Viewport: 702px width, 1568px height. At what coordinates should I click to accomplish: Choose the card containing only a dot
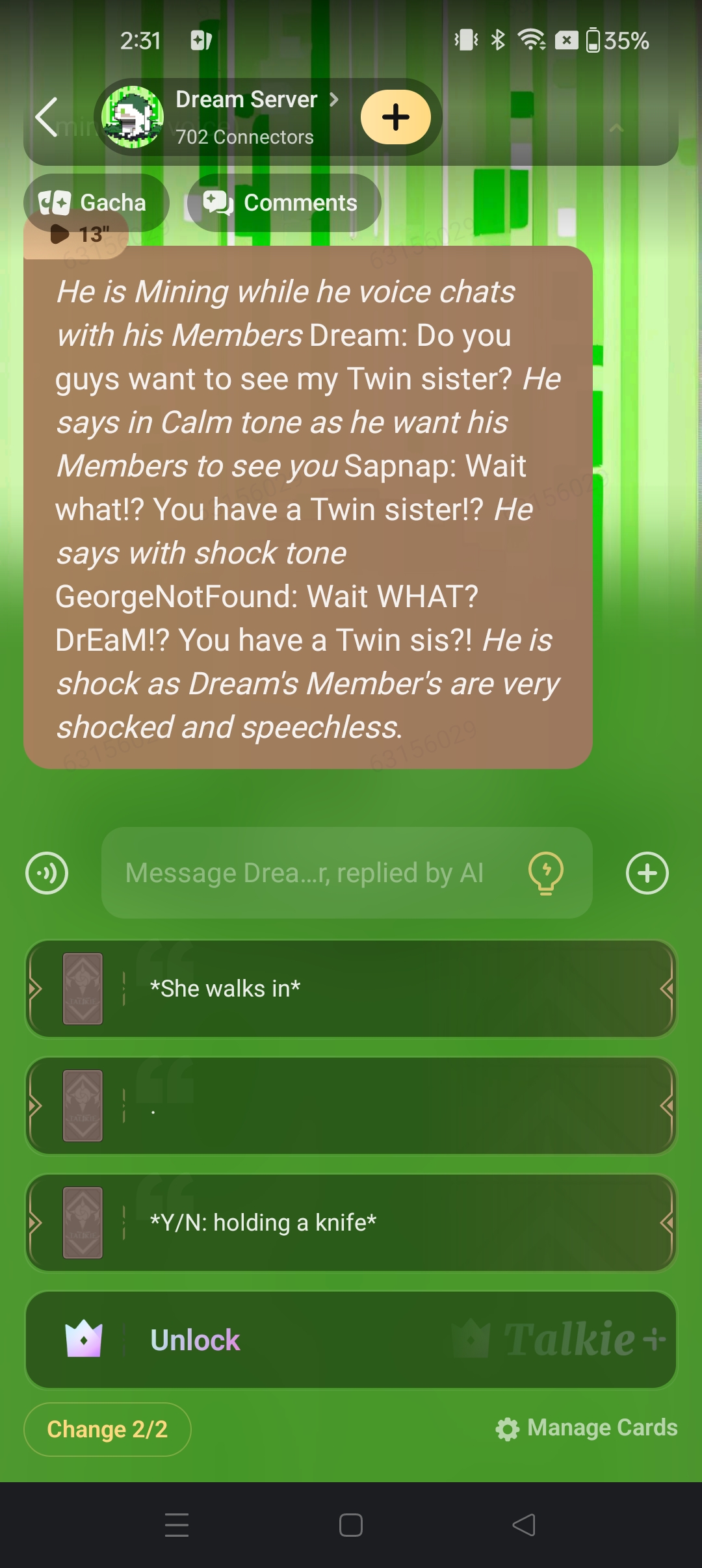(351, 1106)
